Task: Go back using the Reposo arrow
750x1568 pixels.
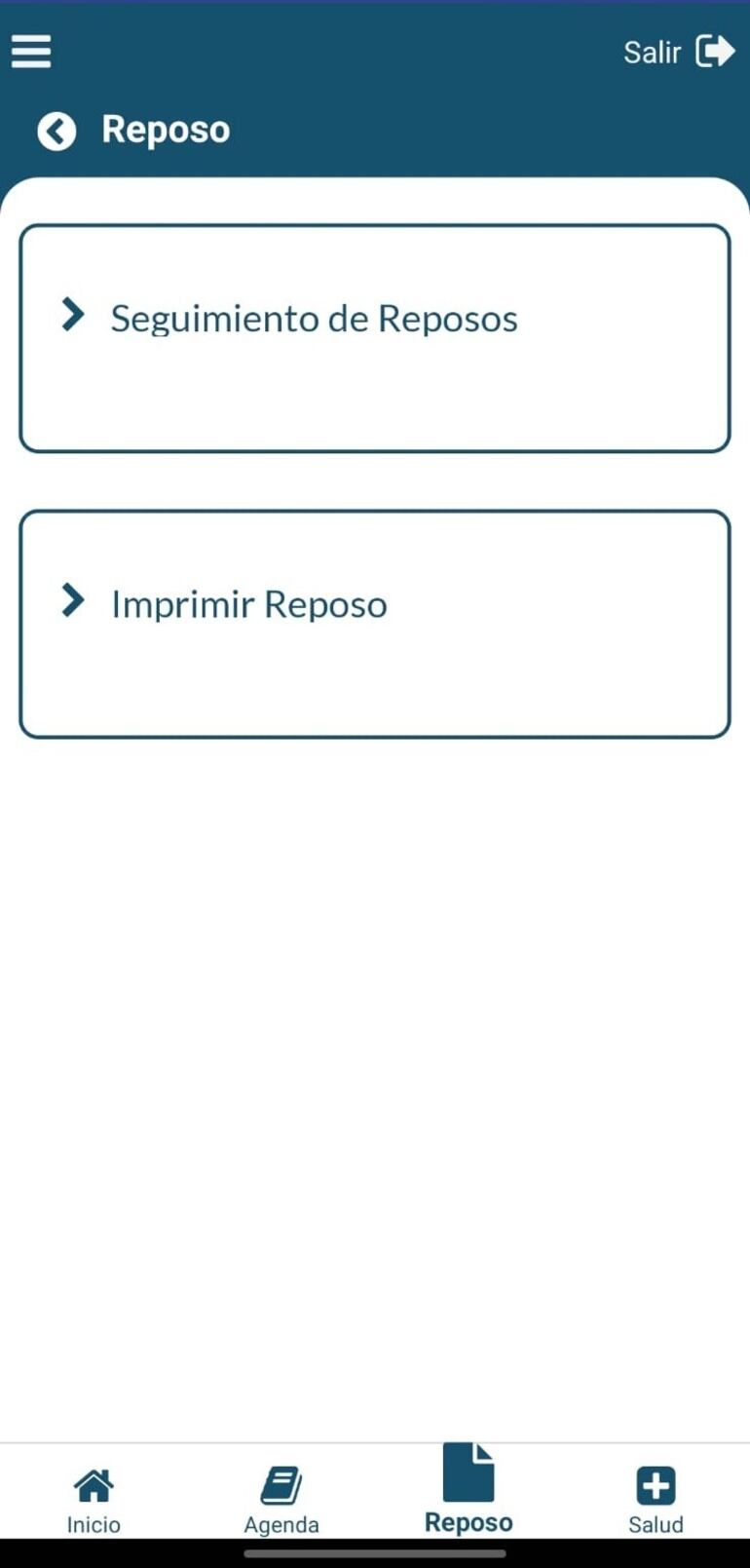Action: pos(56,131)
